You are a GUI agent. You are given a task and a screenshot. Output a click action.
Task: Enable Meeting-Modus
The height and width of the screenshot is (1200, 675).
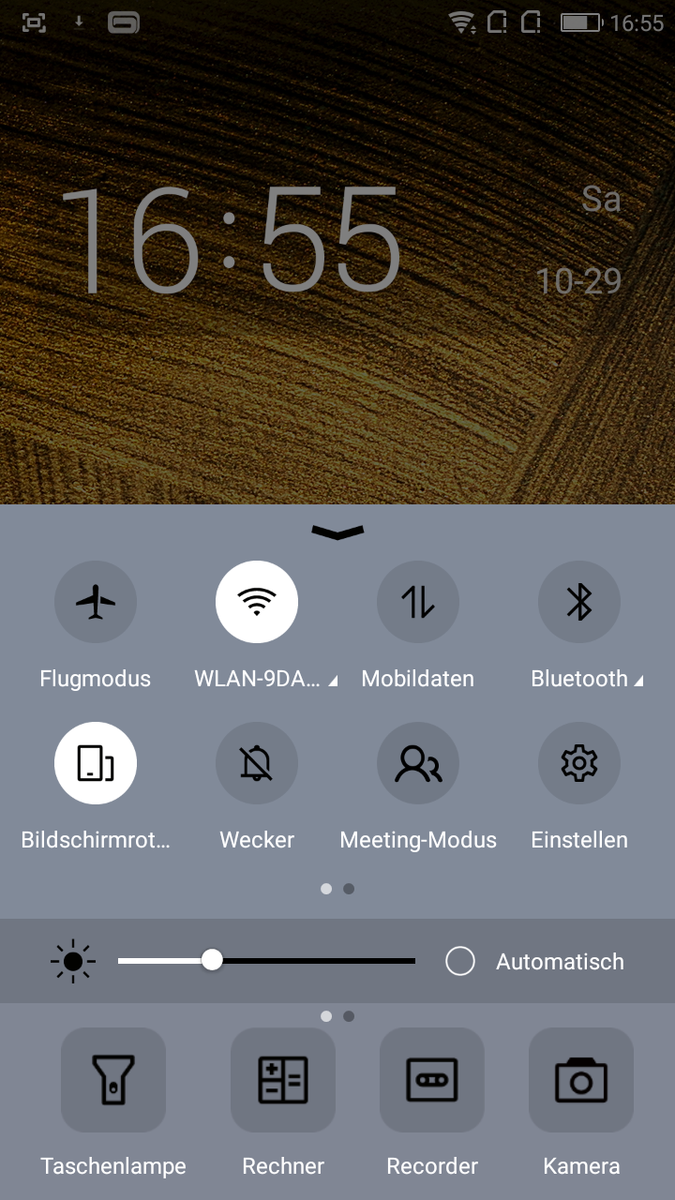click(x=418, y=763)
